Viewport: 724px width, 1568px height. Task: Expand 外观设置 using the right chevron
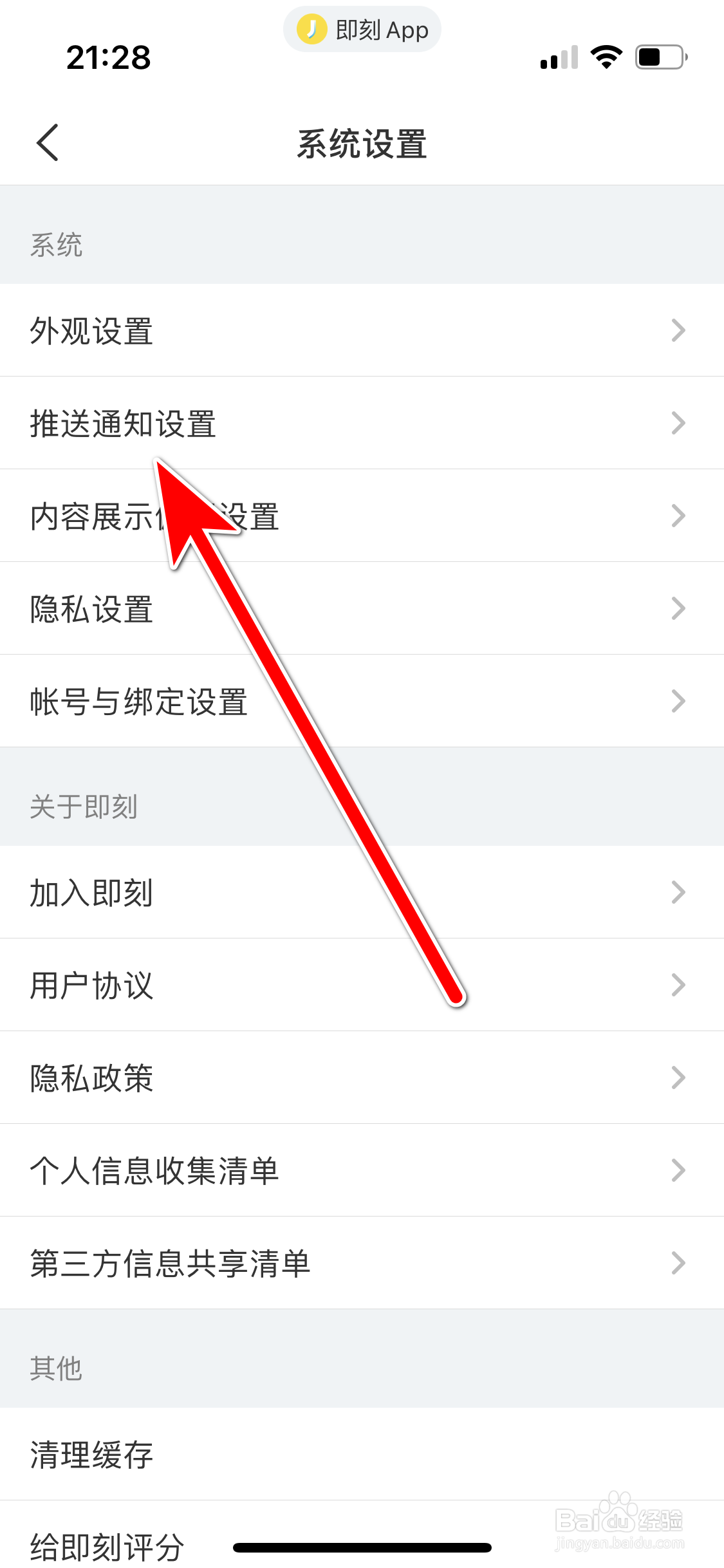tap(679, 331)
